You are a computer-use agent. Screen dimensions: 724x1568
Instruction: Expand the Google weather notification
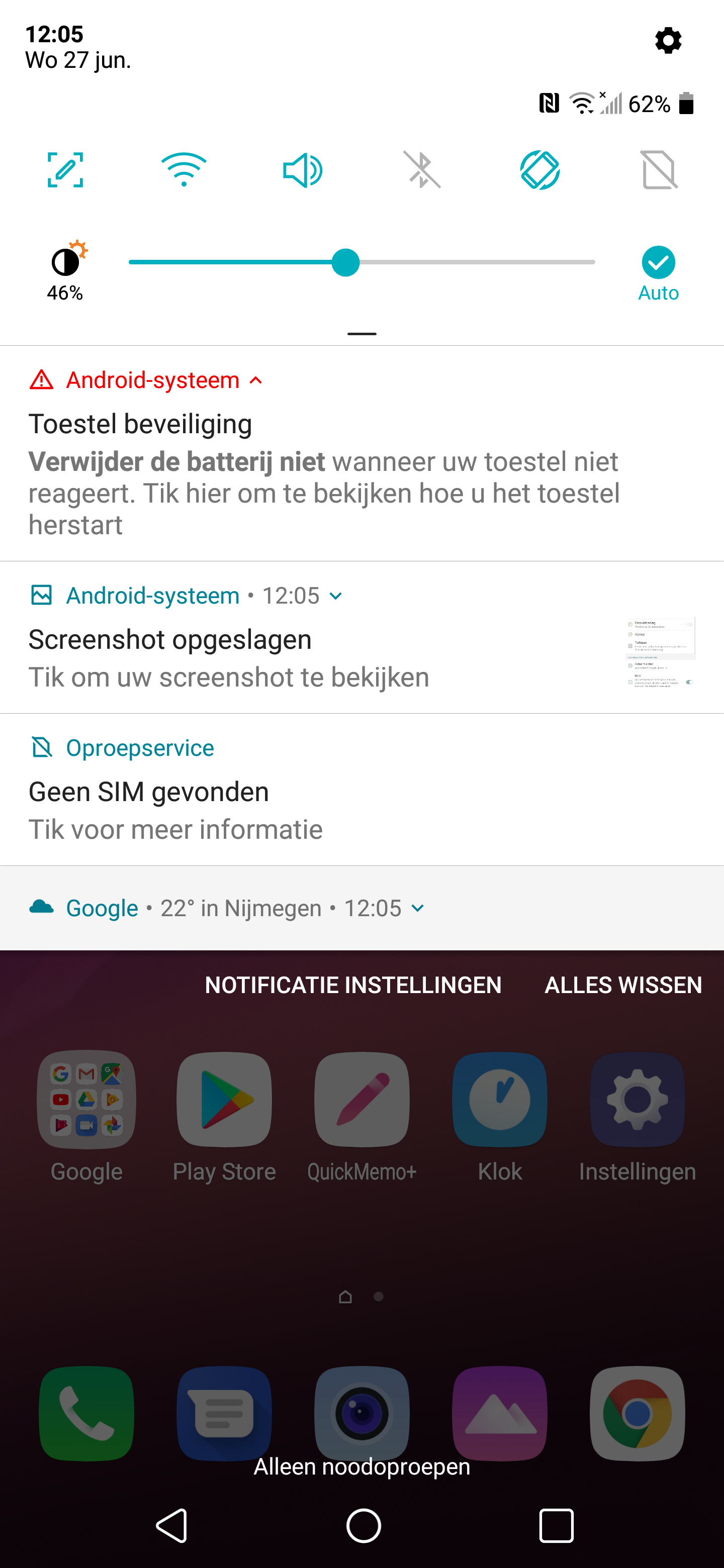coord(417,908)
